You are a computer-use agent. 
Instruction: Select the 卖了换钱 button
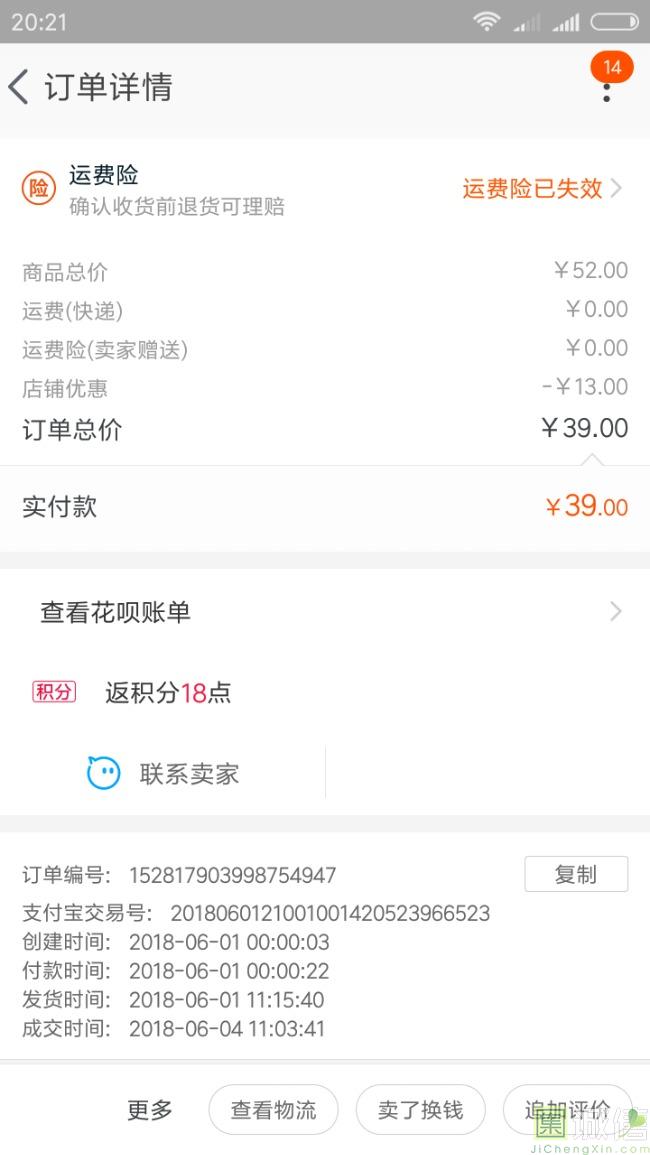(421, 1109)
